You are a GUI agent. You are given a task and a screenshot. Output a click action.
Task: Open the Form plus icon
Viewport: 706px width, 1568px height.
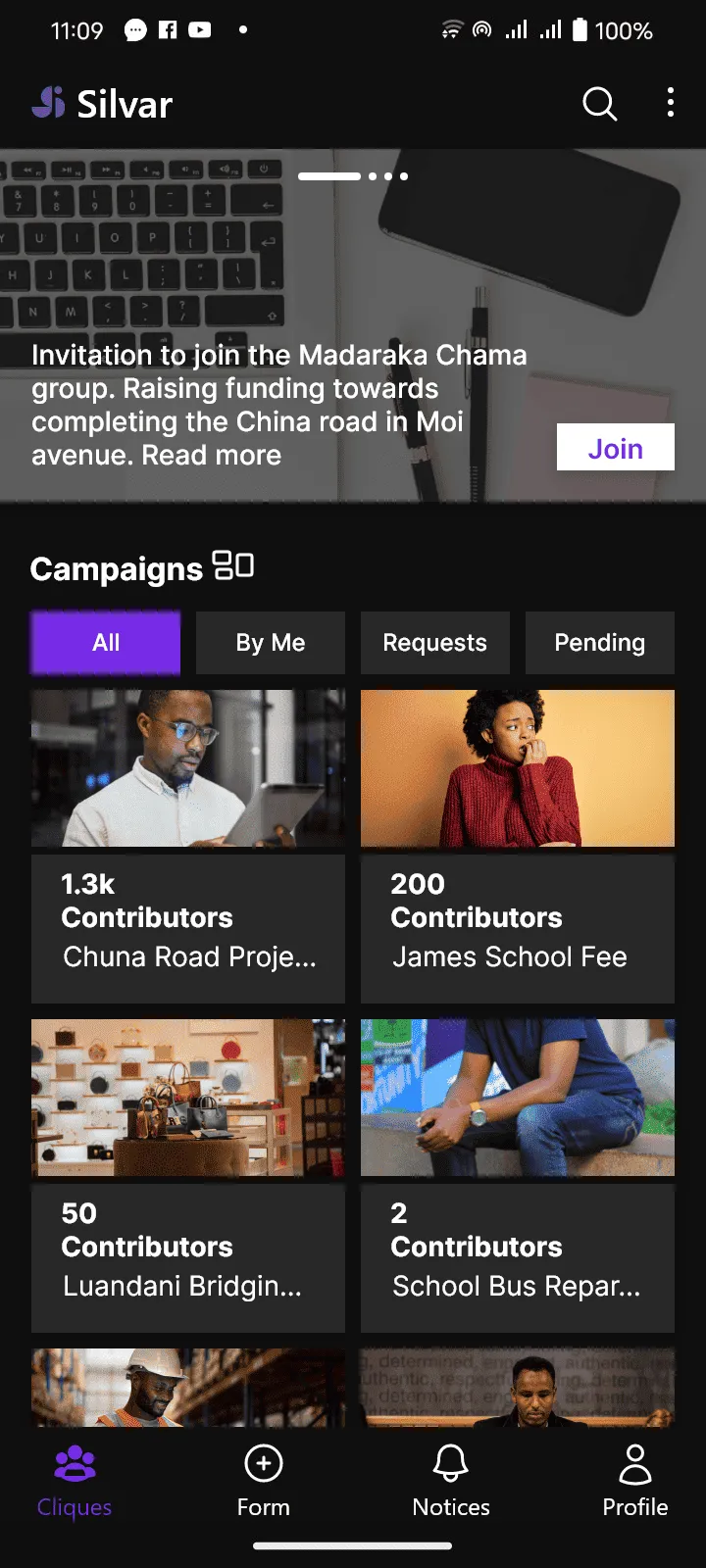coord(263,1465)
